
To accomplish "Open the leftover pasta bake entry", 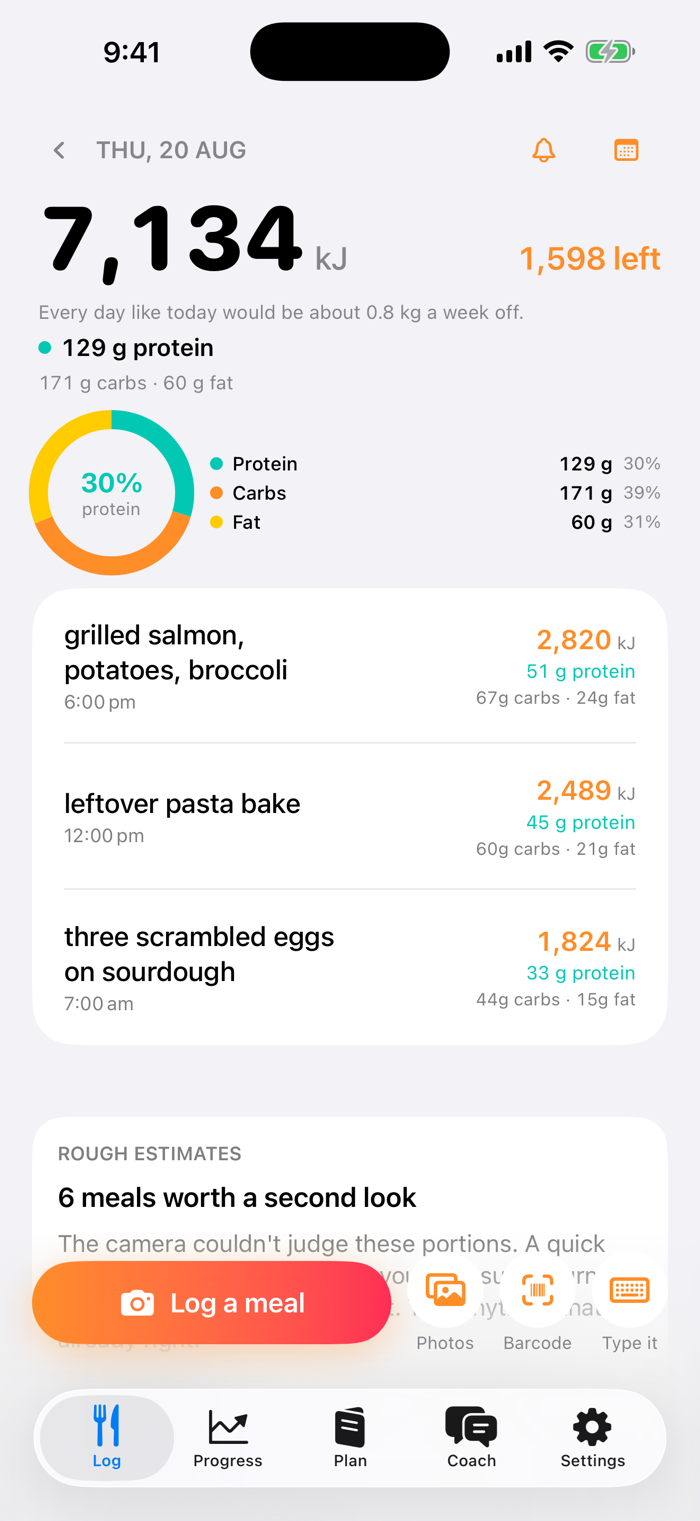I will pos(350,817).
